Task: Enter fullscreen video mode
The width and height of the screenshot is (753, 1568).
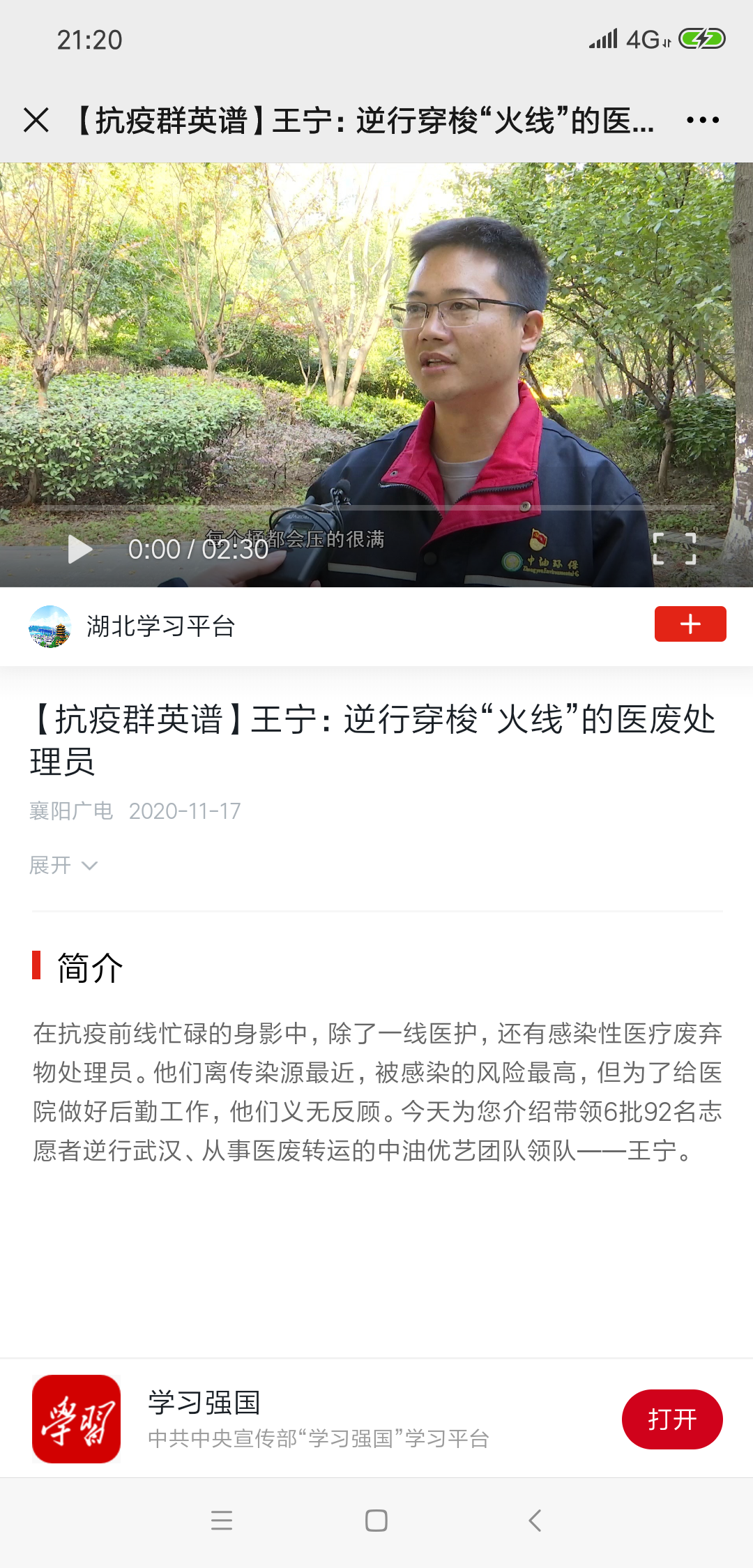Action: [x=674, y=548]
